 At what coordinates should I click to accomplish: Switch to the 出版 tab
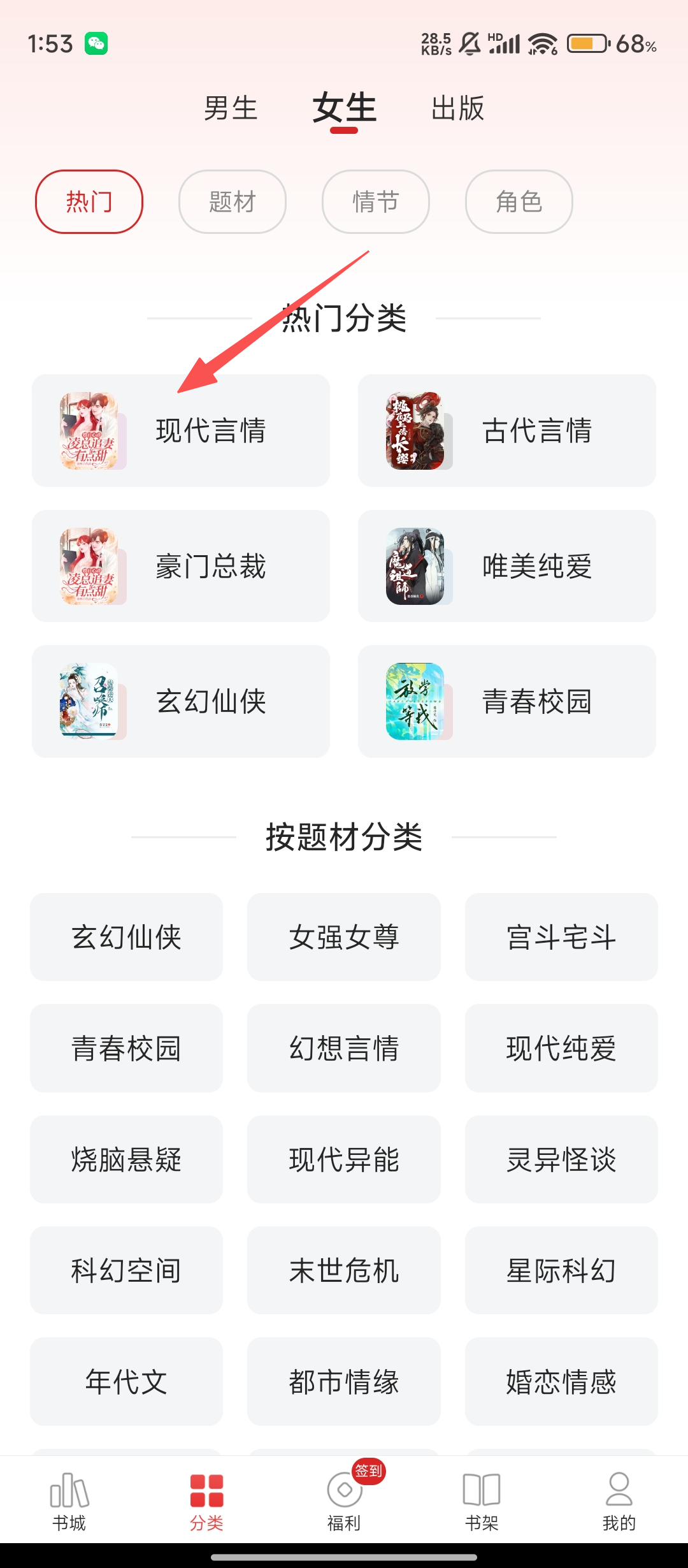coord(457,108)
